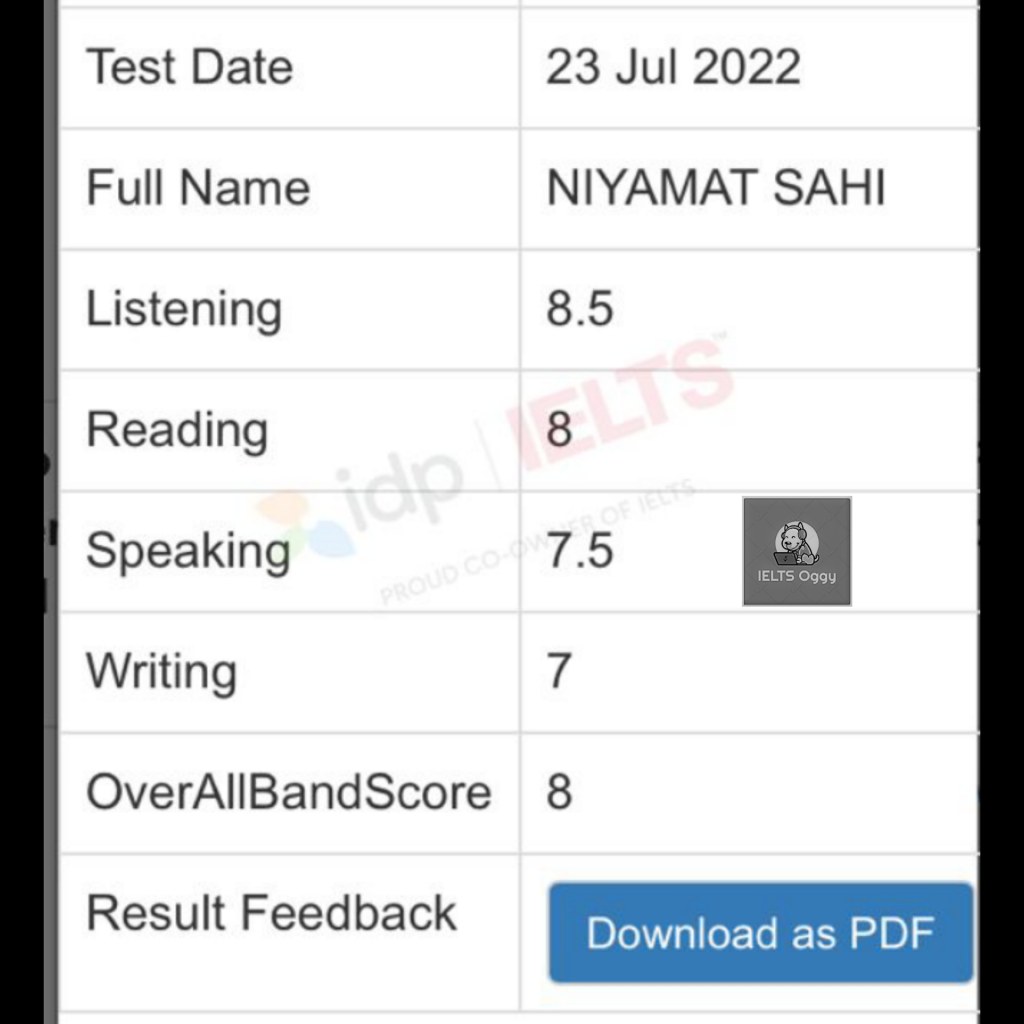
Task: Download the result as PDF
Action: click(x=760, y=933)
